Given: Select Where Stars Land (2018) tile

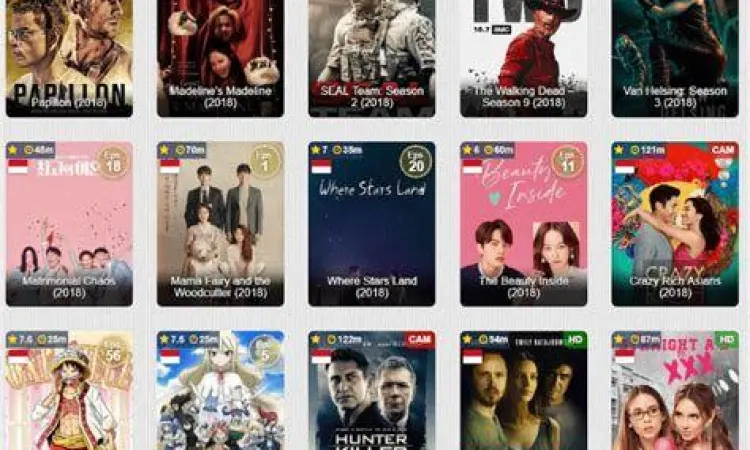Looking at the screenshot, I should pyautogui.click(x=371, y=225).
